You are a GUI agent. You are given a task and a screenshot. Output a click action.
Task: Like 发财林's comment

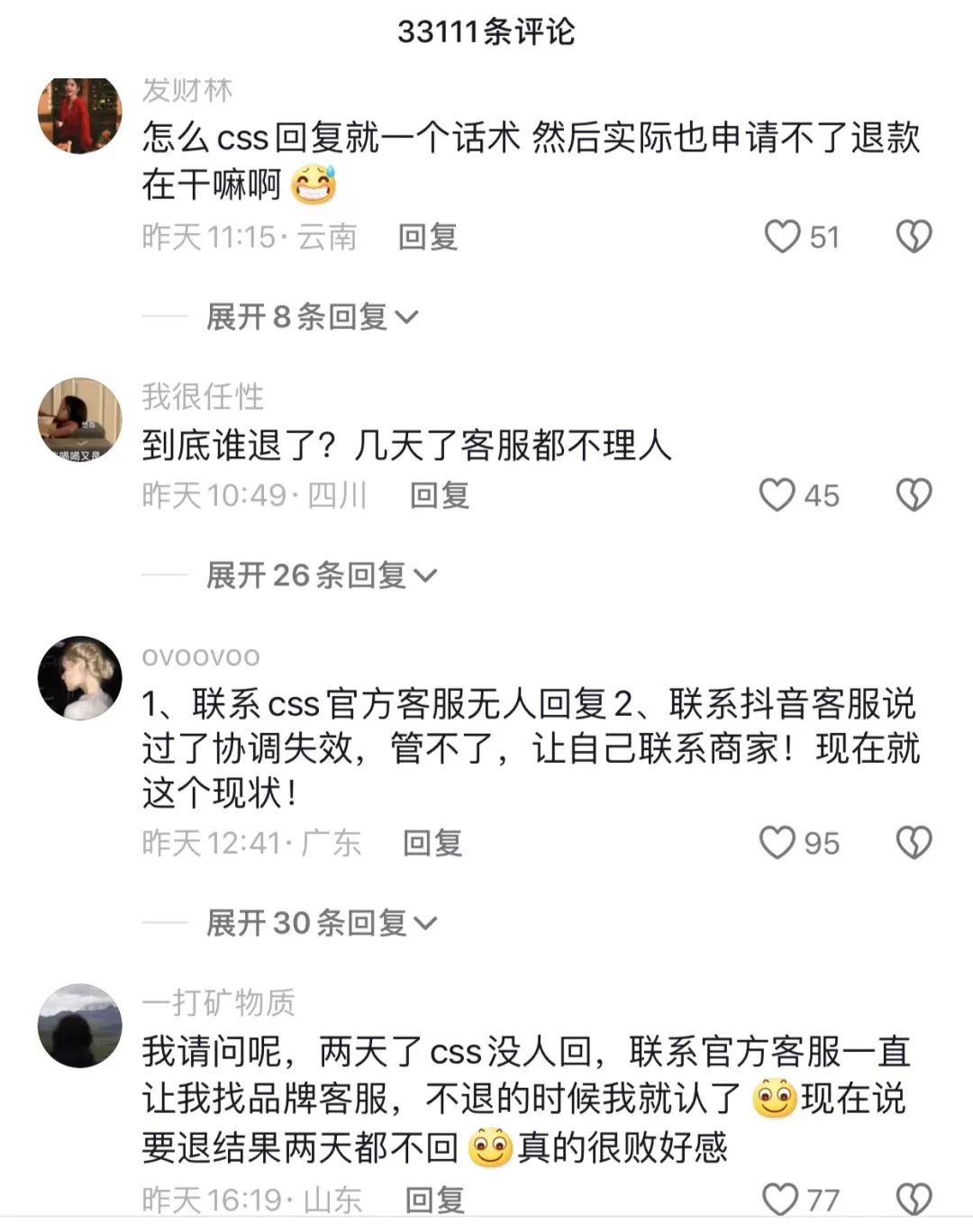coord(782,237)
